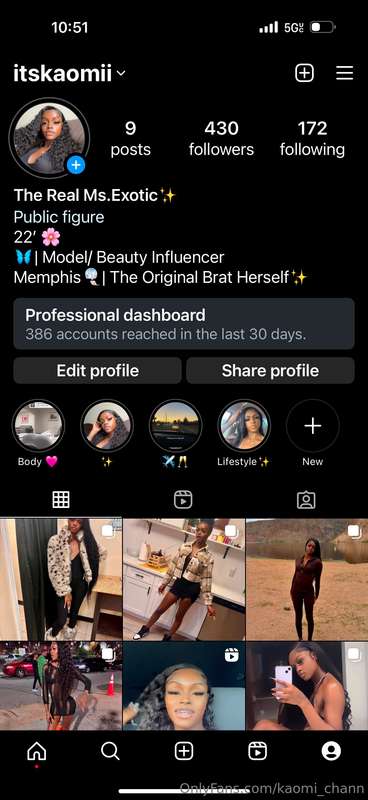Open Reels from the bottom navigation
Viewport: 368px width, 800px height.
[x=257, y=751]
